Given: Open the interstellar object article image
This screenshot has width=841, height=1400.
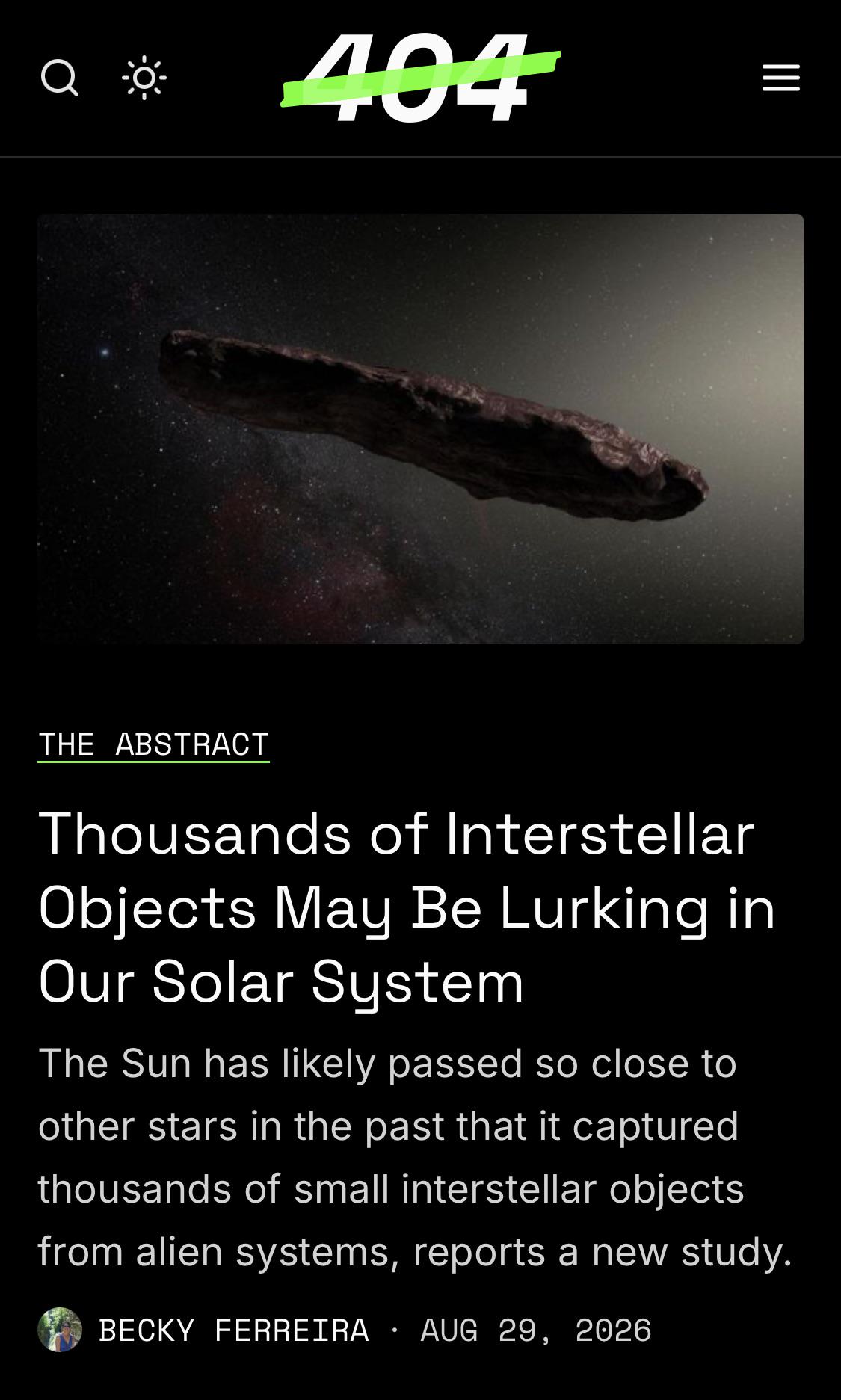Looking at the screenshot, I should tap(420, 429).
